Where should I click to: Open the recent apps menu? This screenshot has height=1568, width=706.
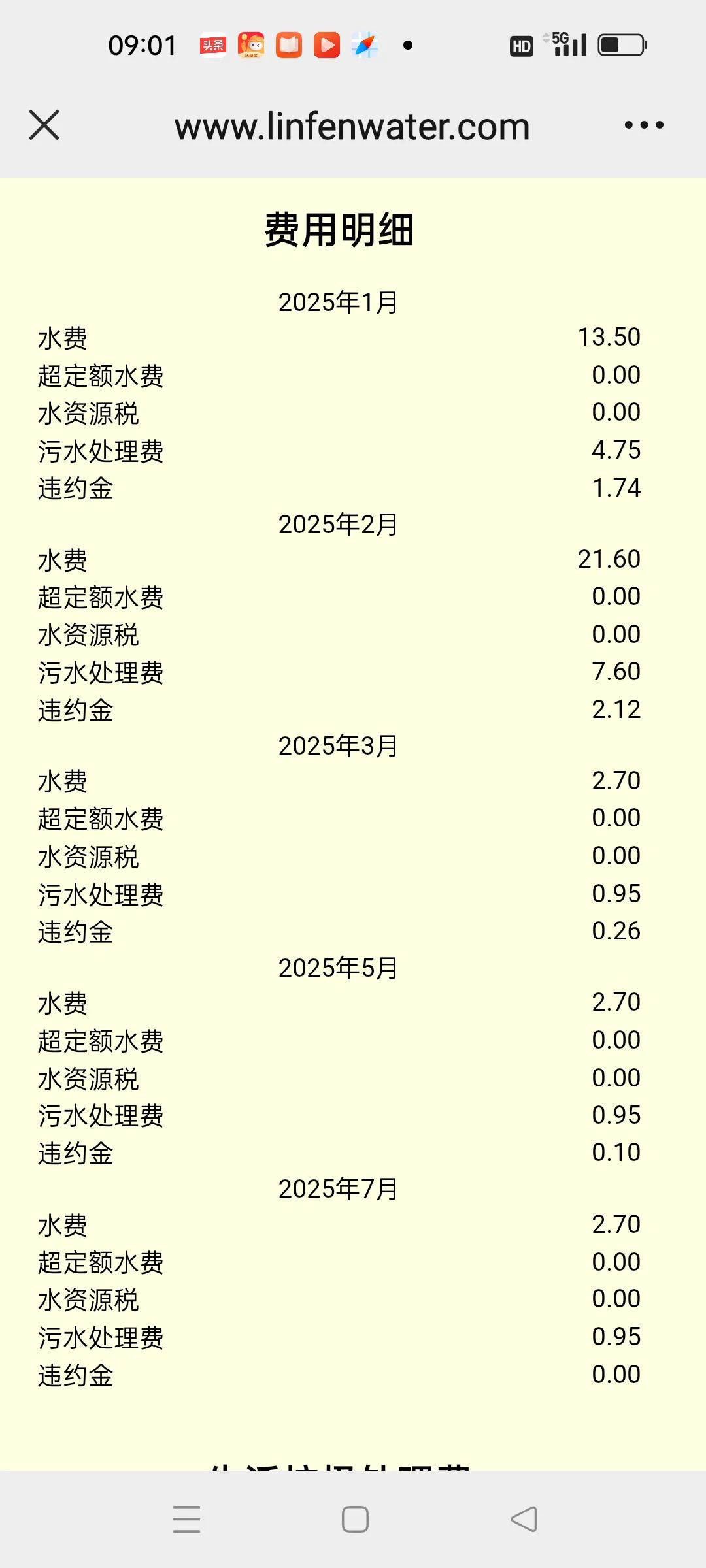[186, 1520]
